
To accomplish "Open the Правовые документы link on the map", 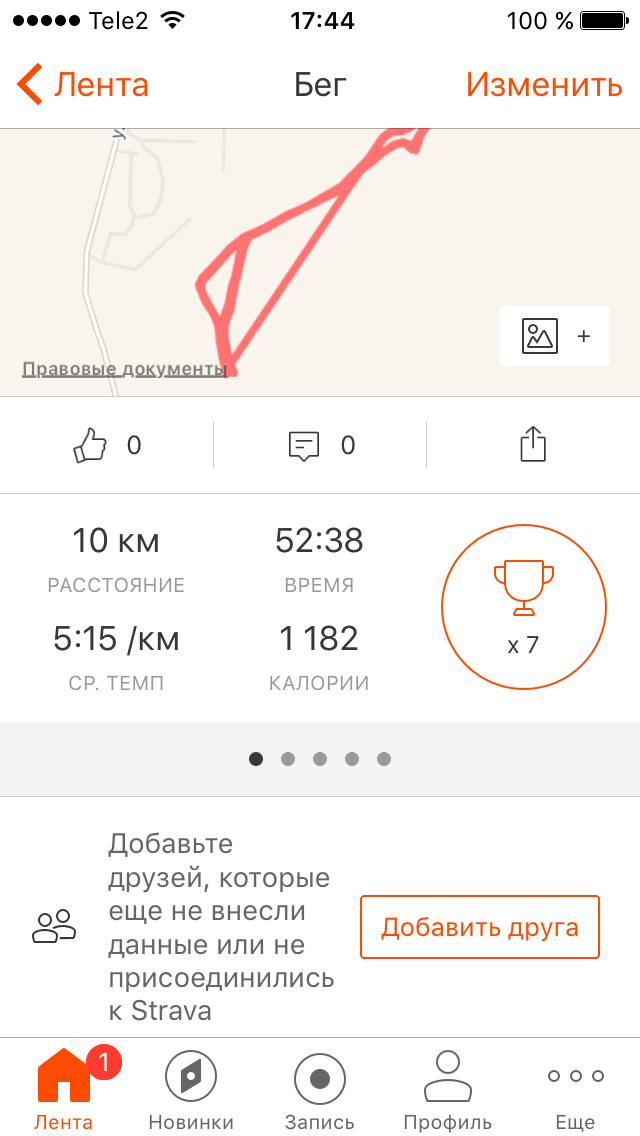I will [124, 369].
